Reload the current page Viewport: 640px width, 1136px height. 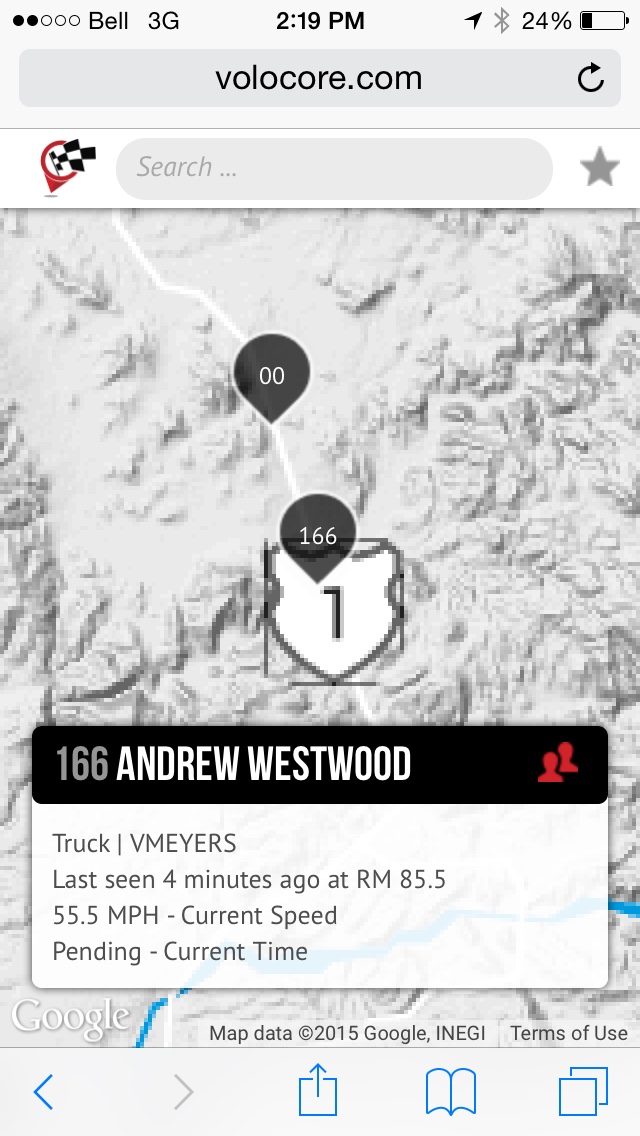591,78
